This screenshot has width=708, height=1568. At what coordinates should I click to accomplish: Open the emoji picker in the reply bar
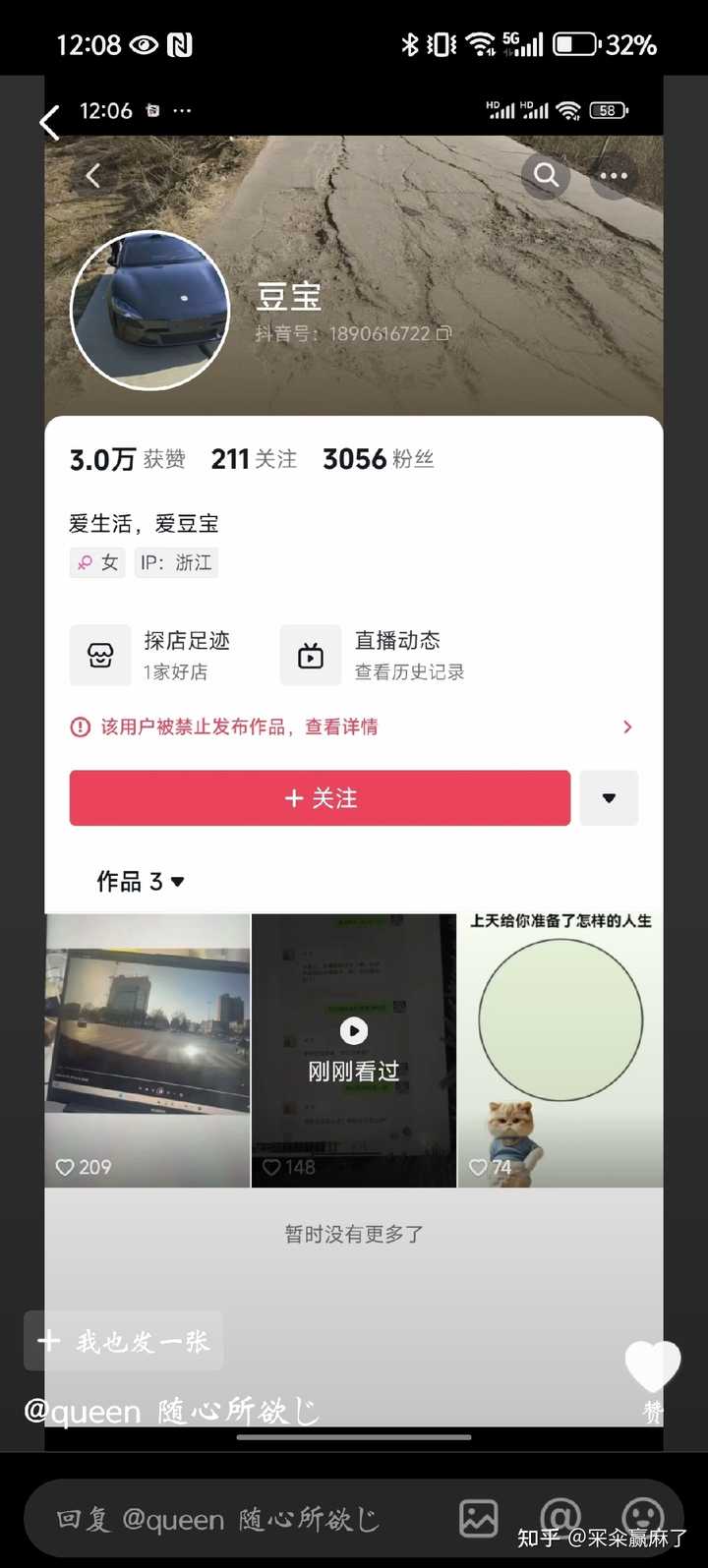point(643,1517)
